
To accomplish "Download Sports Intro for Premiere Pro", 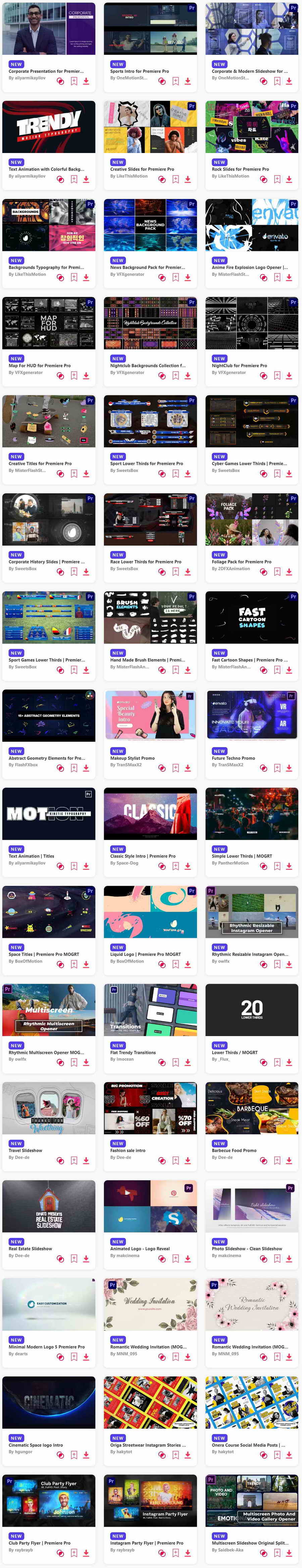I will click(188, 81).
